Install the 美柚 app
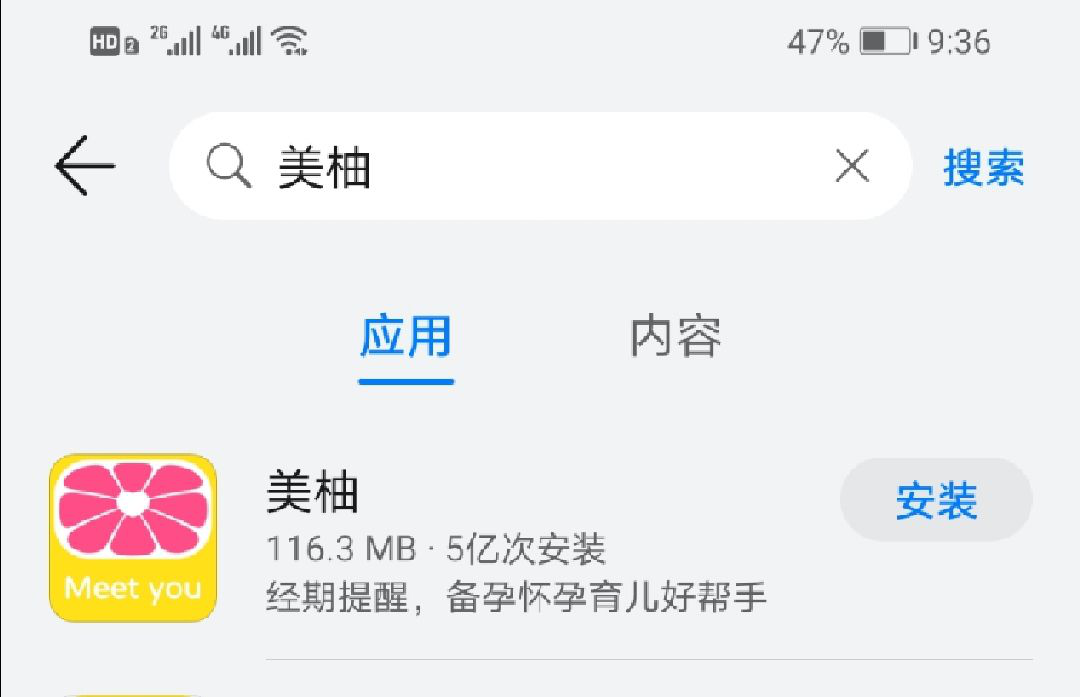 [936, 500]
